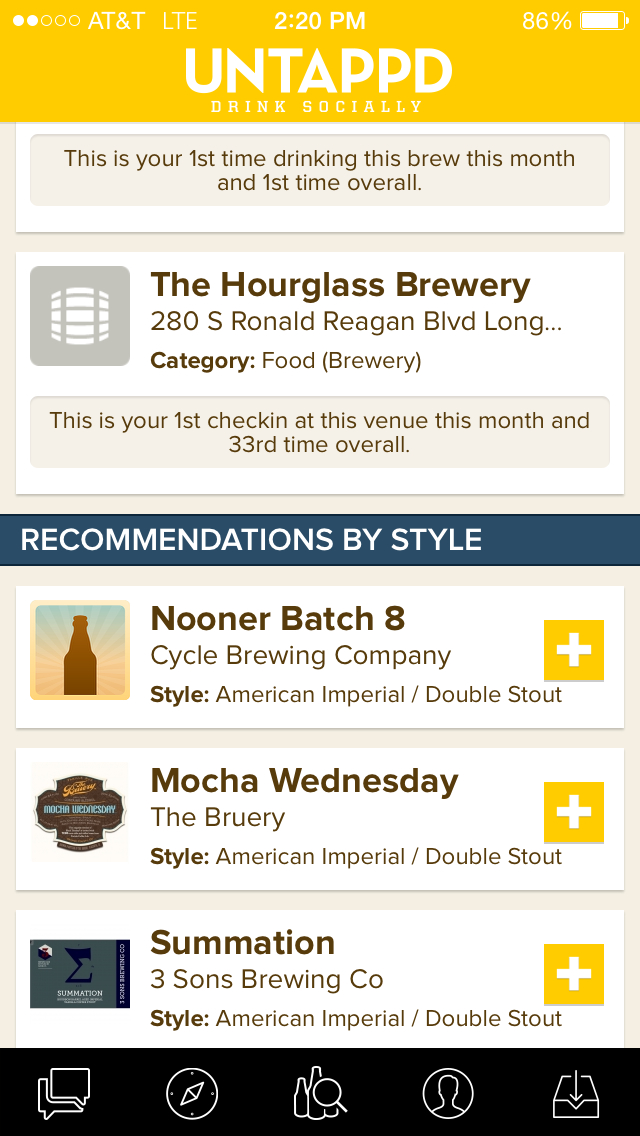Open the compass explore tab
This screenshot has width=640, height=1136.
click(191, 1093)
